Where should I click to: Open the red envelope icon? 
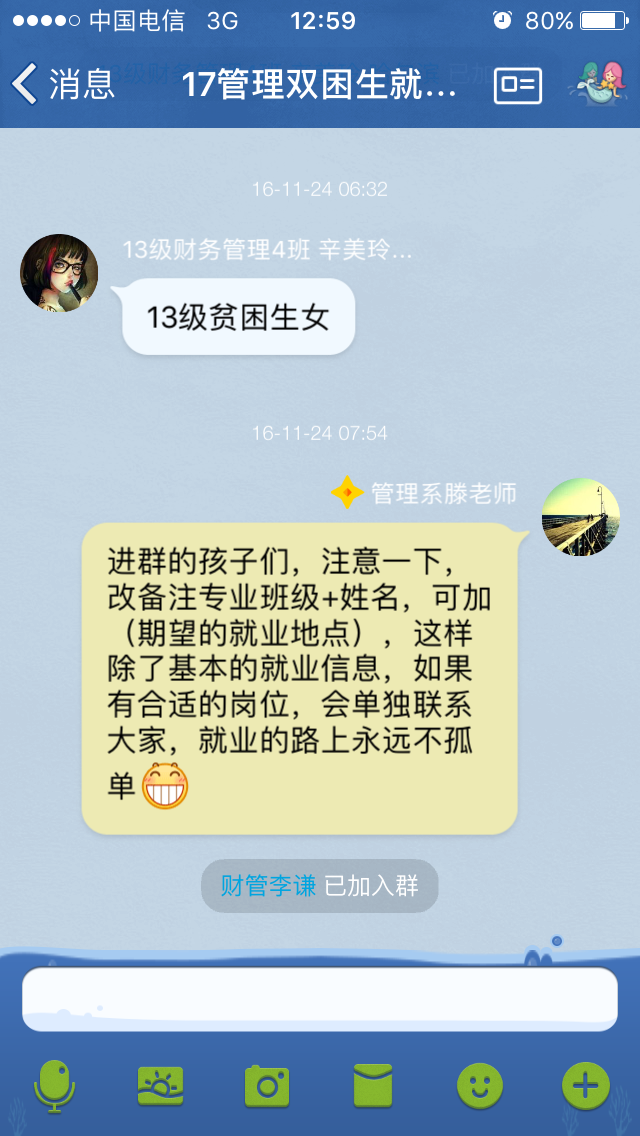point(373,1085)
